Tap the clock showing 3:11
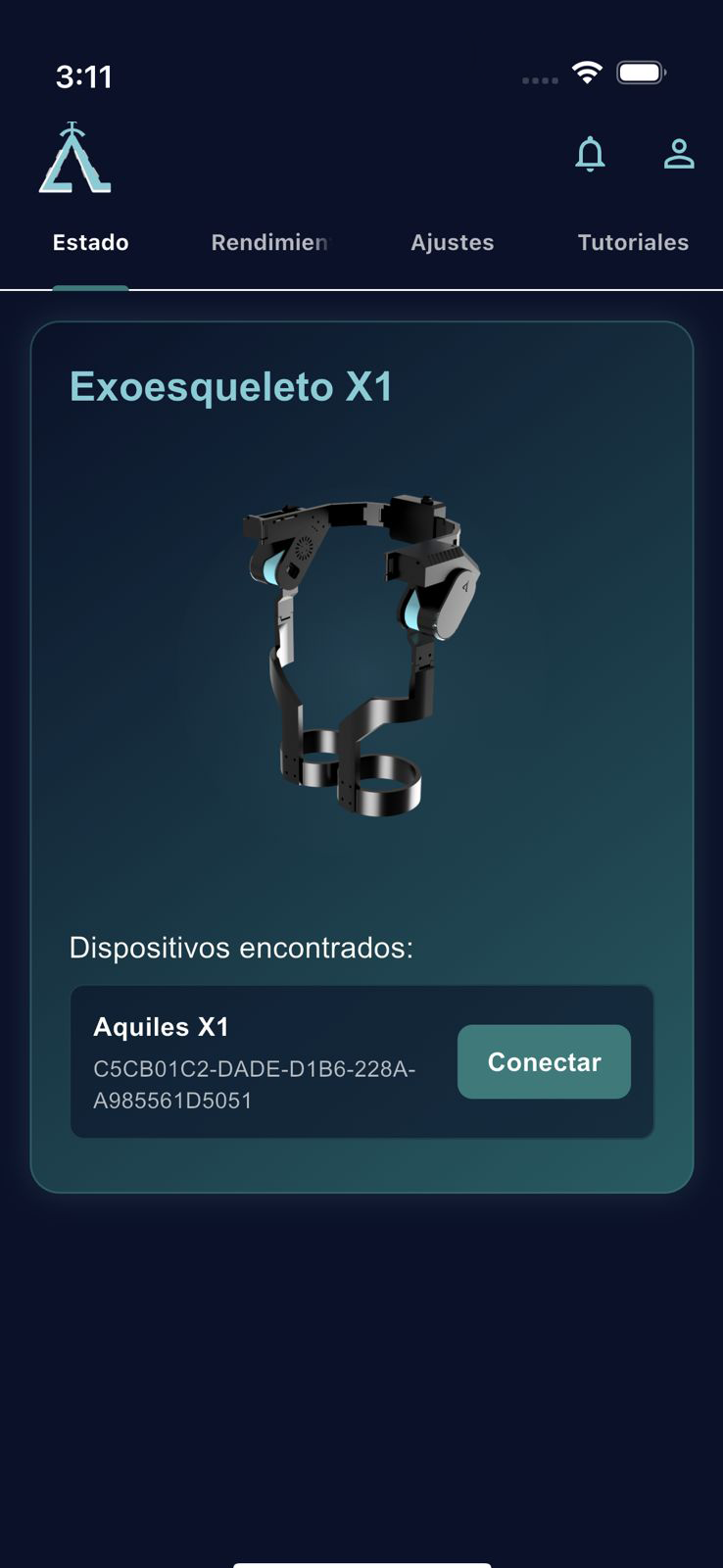This screenshot has width=723, height=1568. pyautogui.click(x=85, y=75)
